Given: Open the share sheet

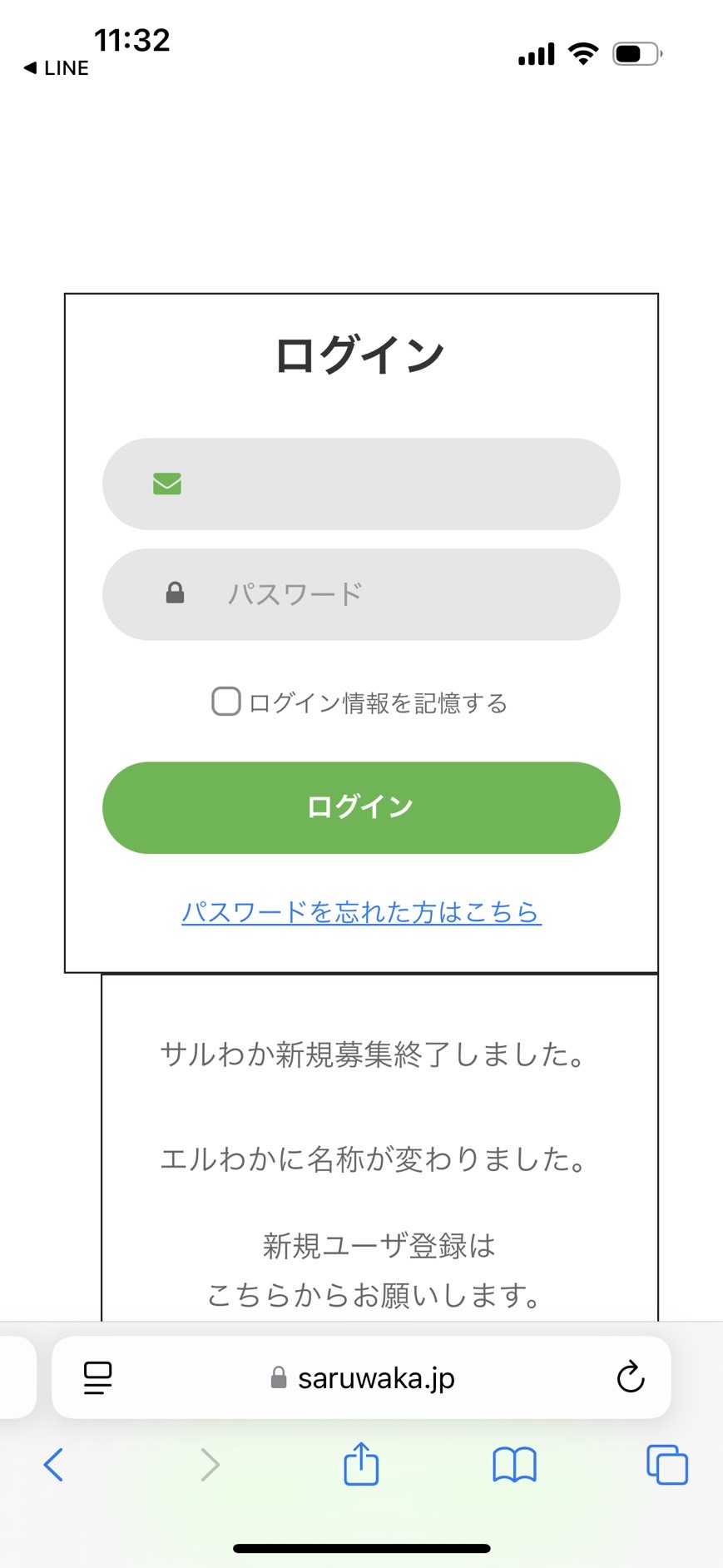Looking at the screenshot, I should [x=361, y=1463].
